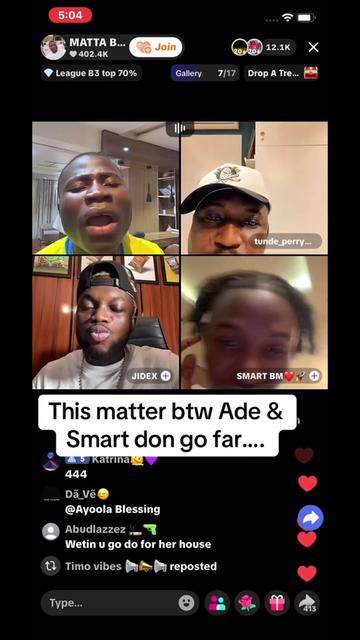Type a comment in the chat field
Screen dimensions: 360x640
pyautogui.click(x=112, y=603)
